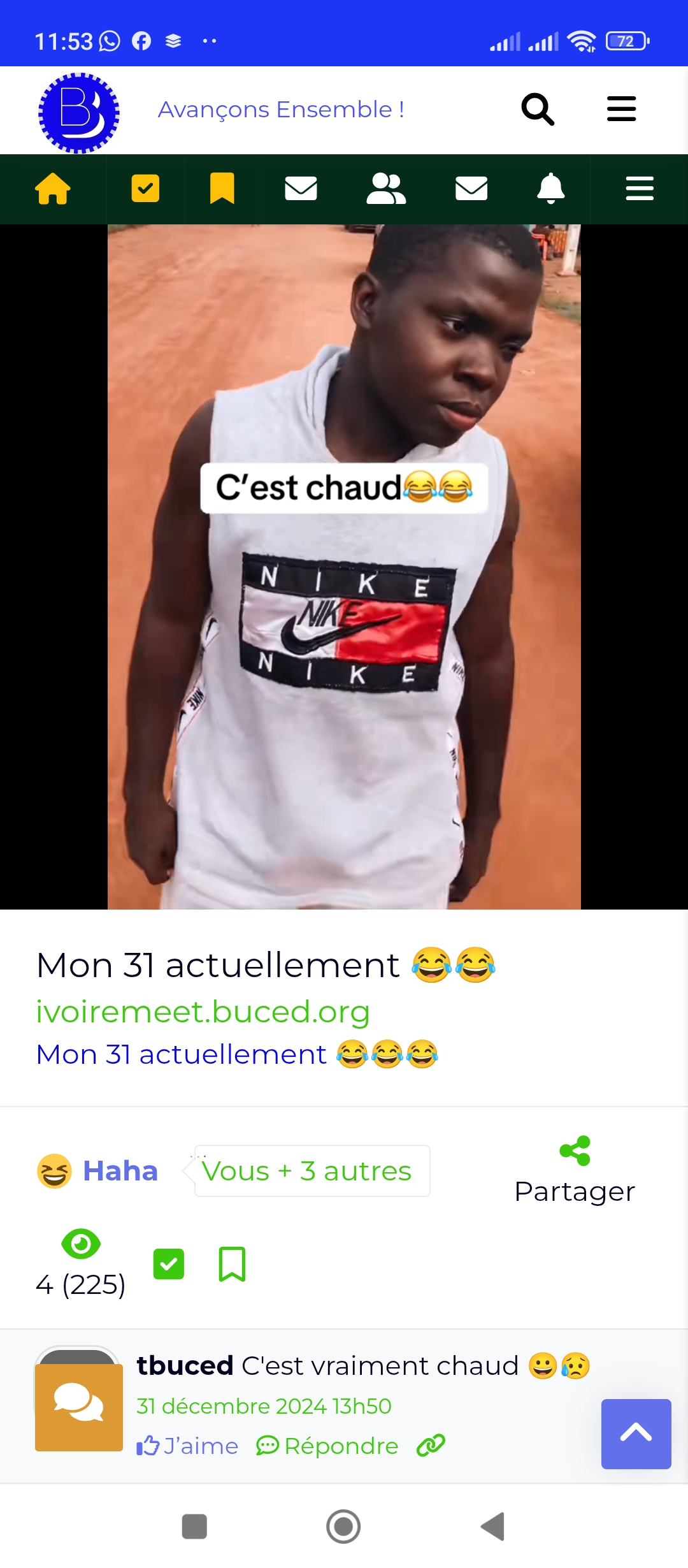
Task: Jump back to top with the arrow button
Action: click(636, 1434)
